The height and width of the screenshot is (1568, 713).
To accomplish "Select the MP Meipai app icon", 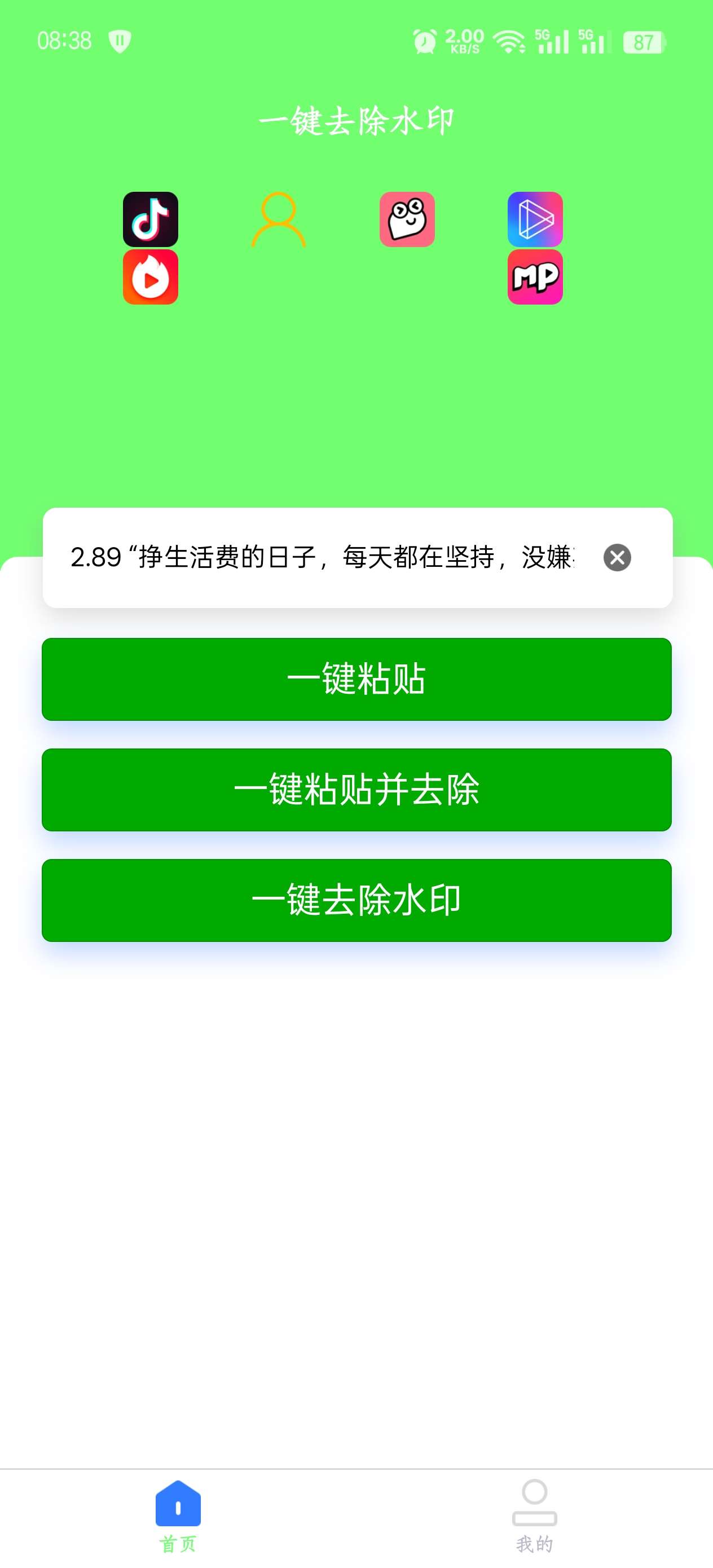I will point(535,277).
